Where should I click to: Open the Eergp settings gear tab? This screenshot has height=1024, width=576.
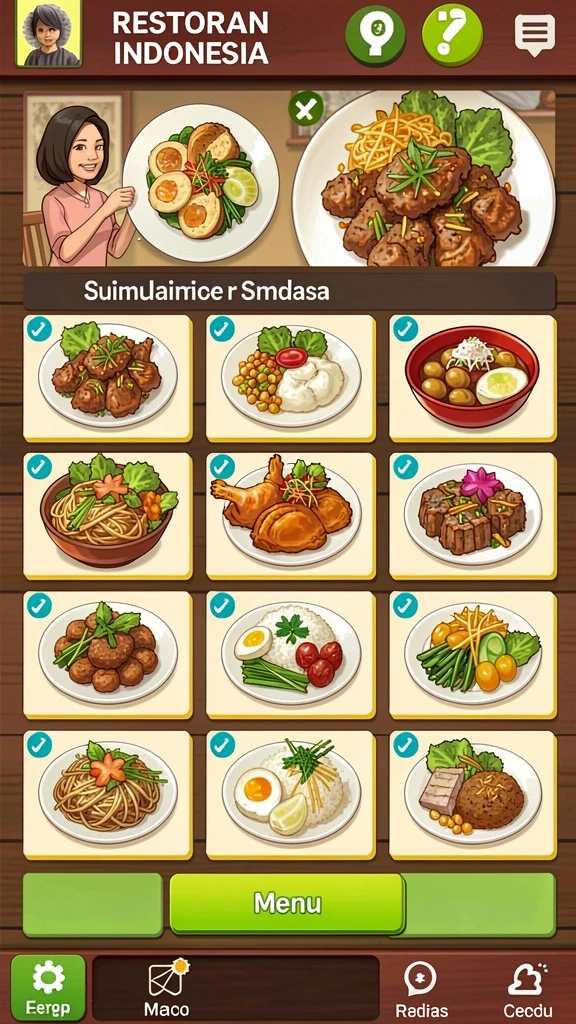48,987
